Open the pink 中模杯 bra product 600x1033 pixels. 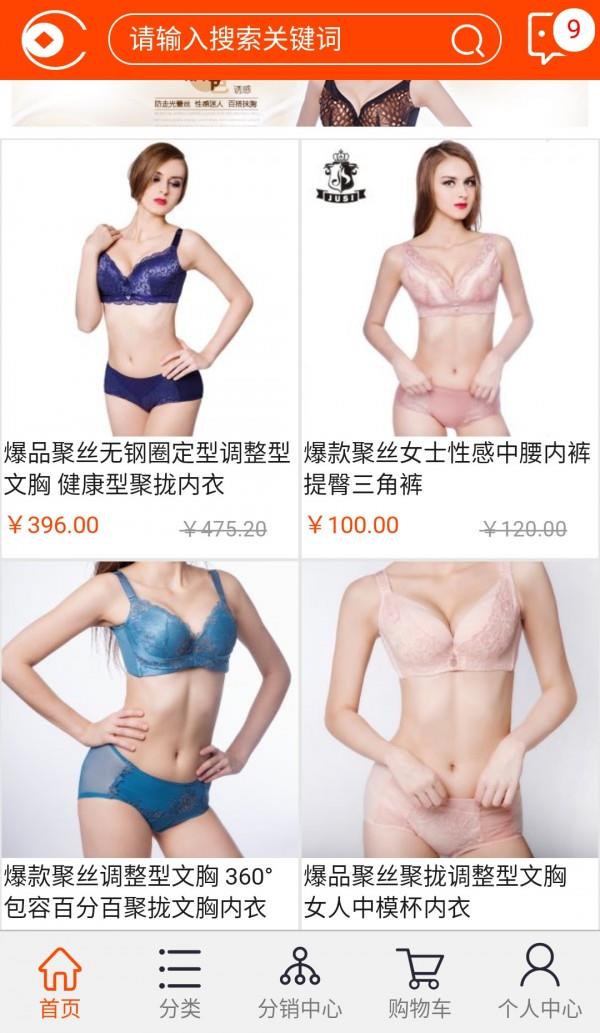[x=450, y=745]
